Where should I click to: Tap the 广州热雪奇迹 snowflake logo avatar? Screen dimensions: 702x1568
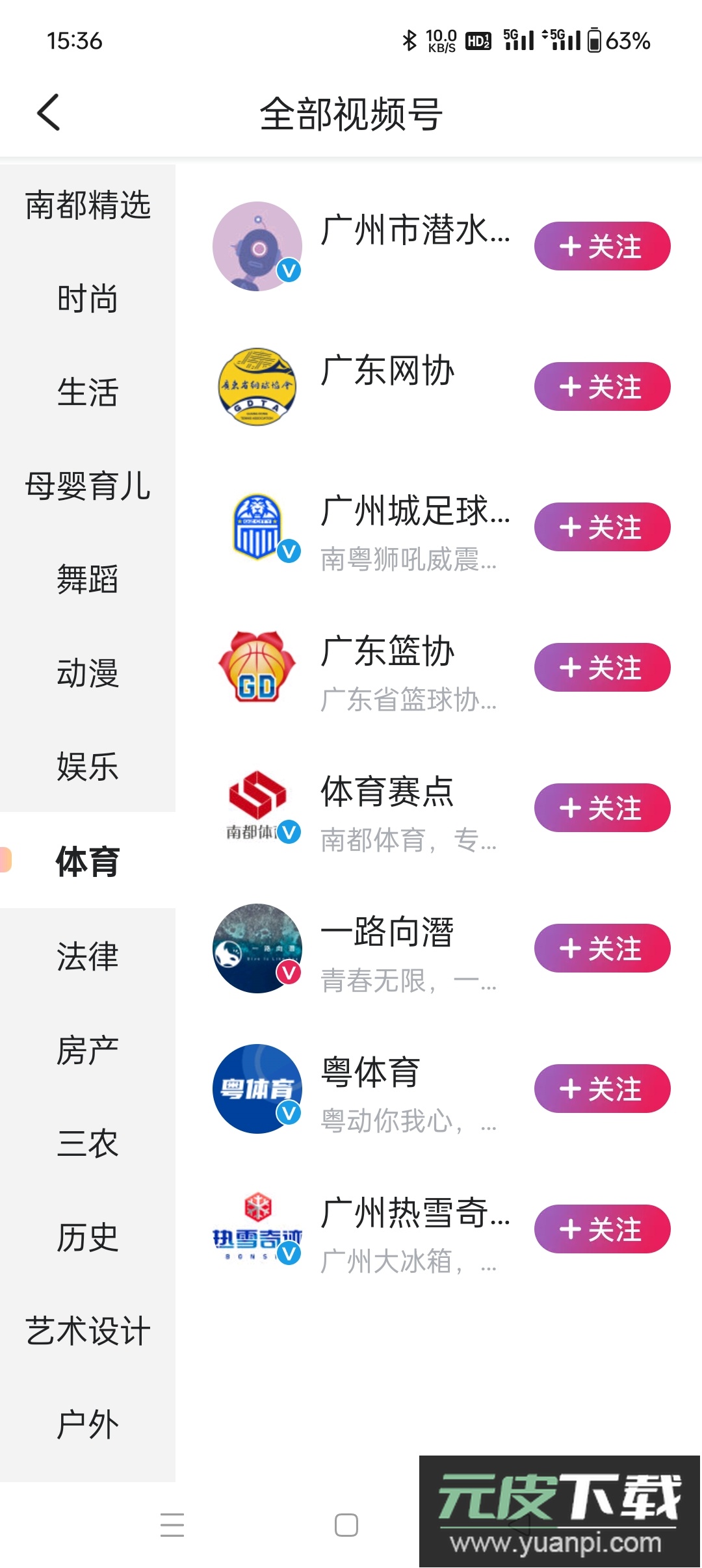tap(256, 1229)
